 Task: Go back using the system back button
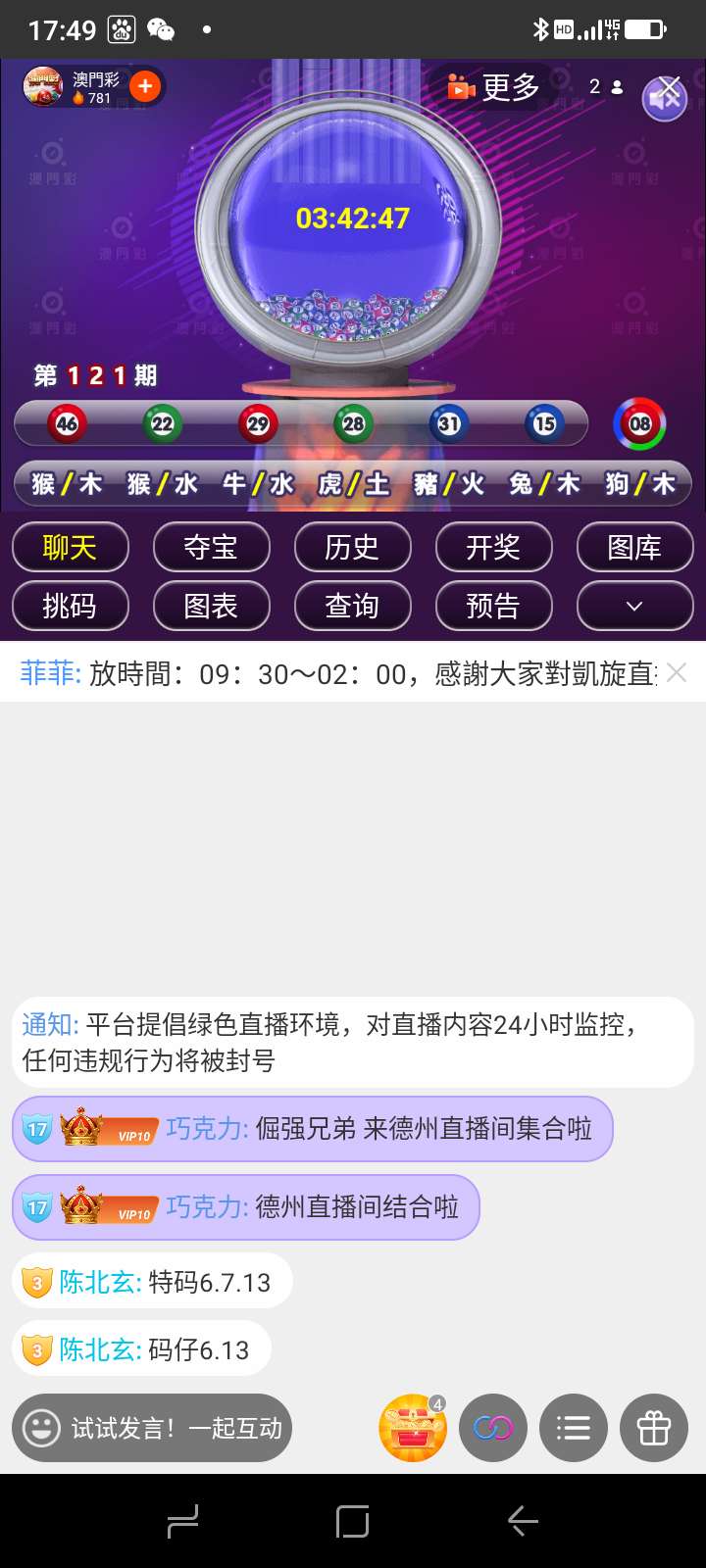point(523,1521)
